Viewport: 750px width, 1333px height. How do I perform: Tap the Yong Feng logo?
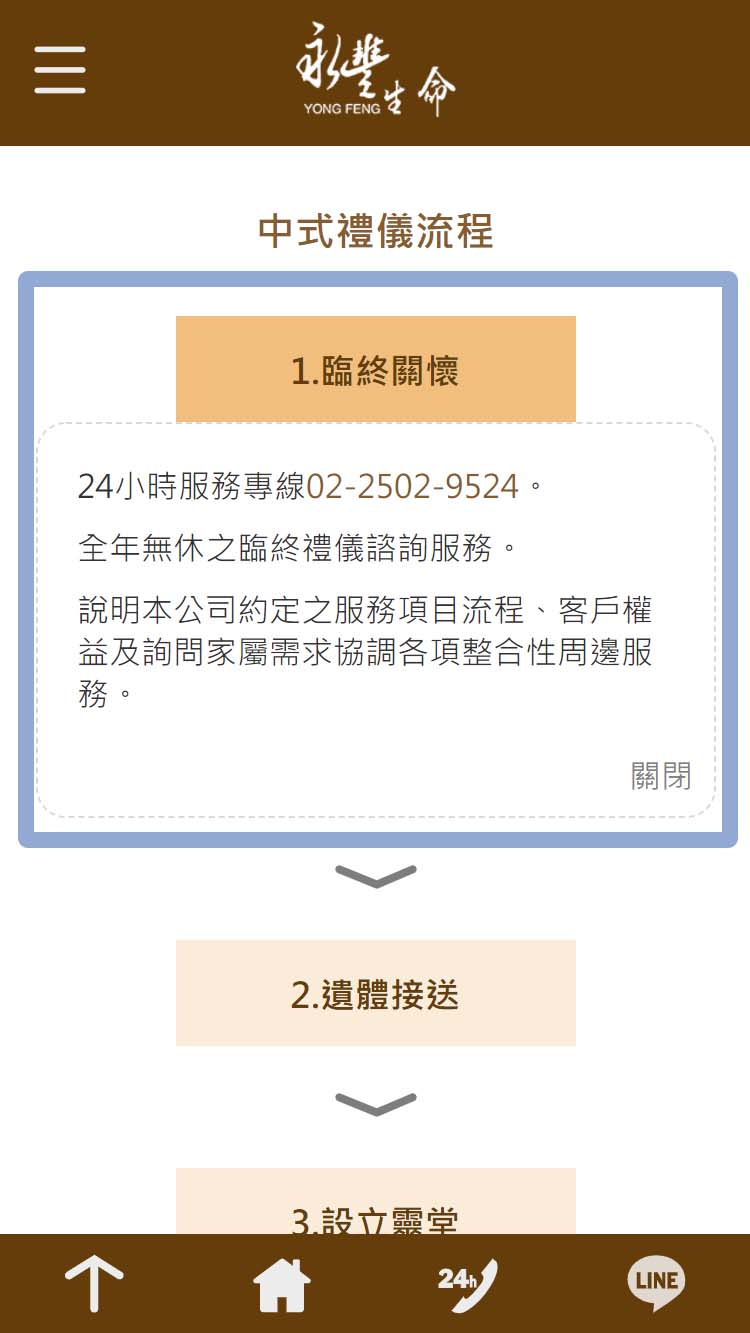[375, 70]
